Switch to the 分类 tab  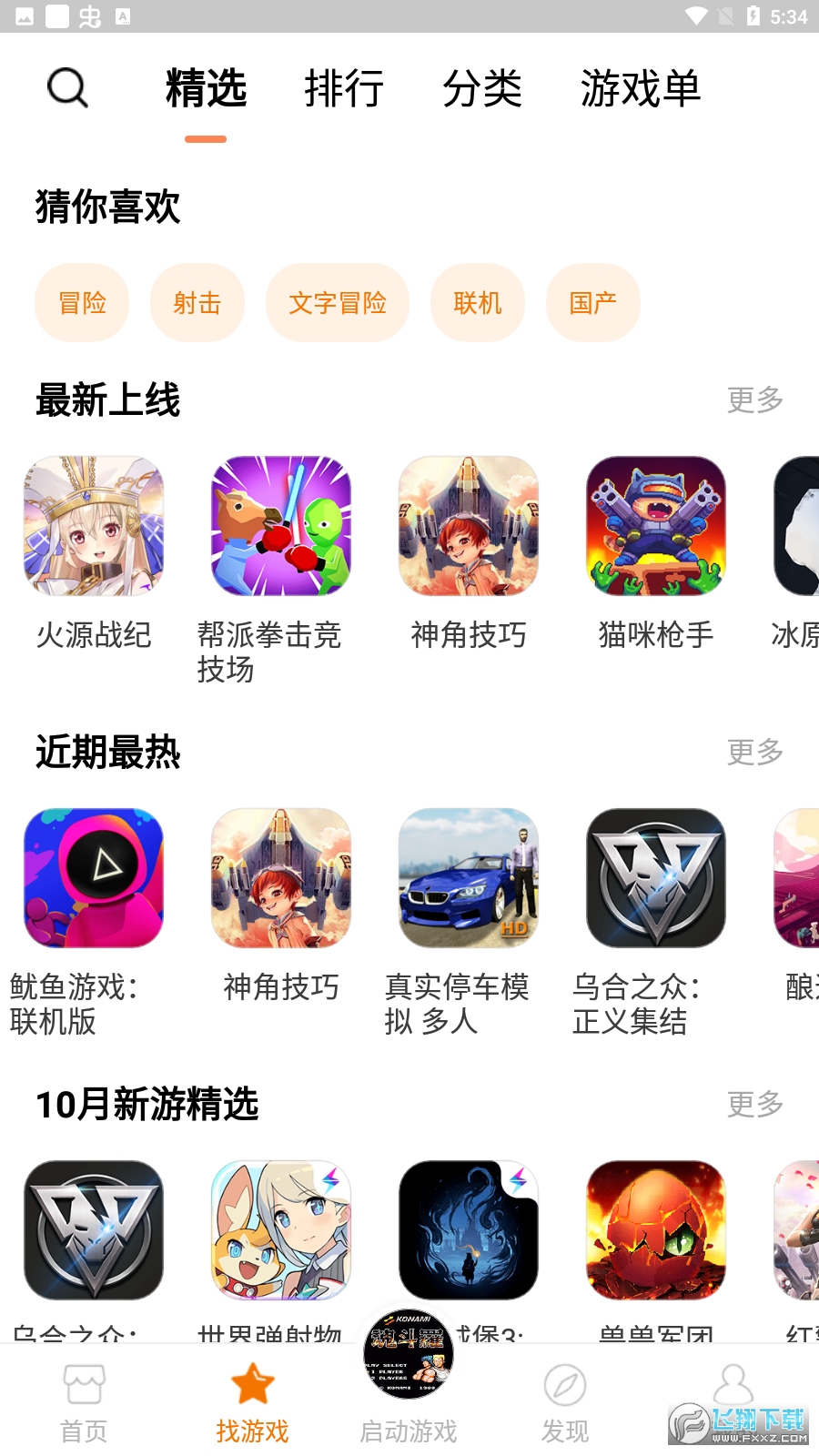tap(482, 88)
